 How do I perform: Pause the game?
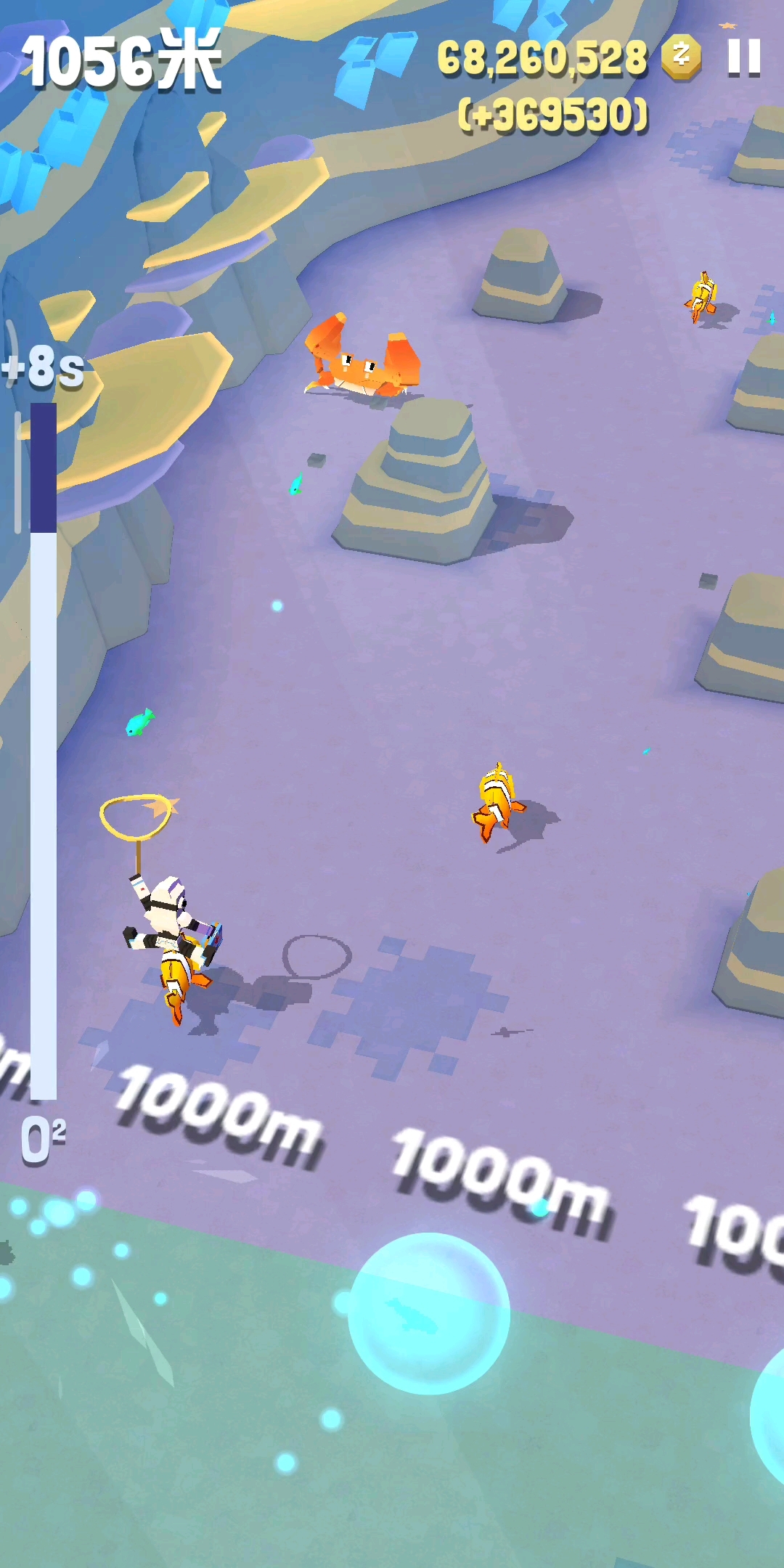click(744, 57)
